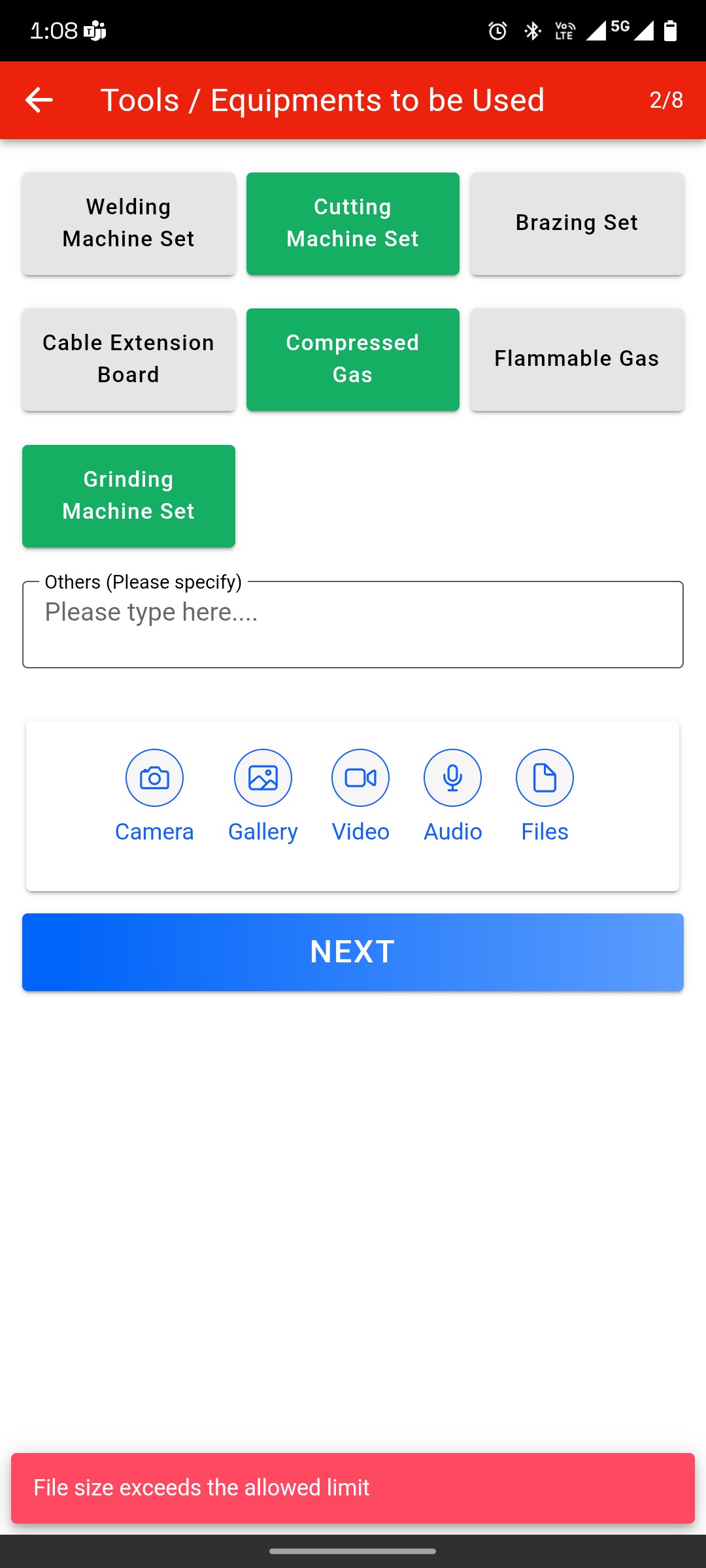The height and width of the screenshot is (1568, 706).
Task: Record a Video attachment
Action: (x=360, y=779)
